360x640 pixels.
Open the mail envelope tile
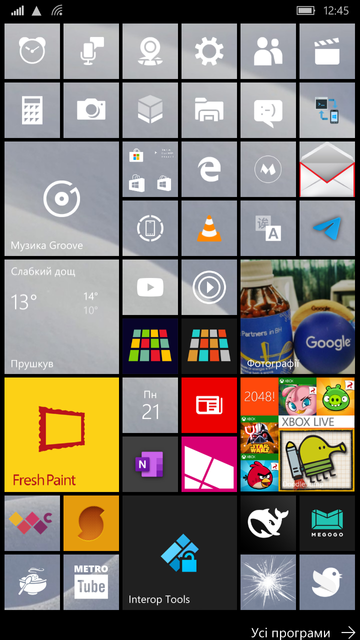pyautogui.click(x=327, y=169)
